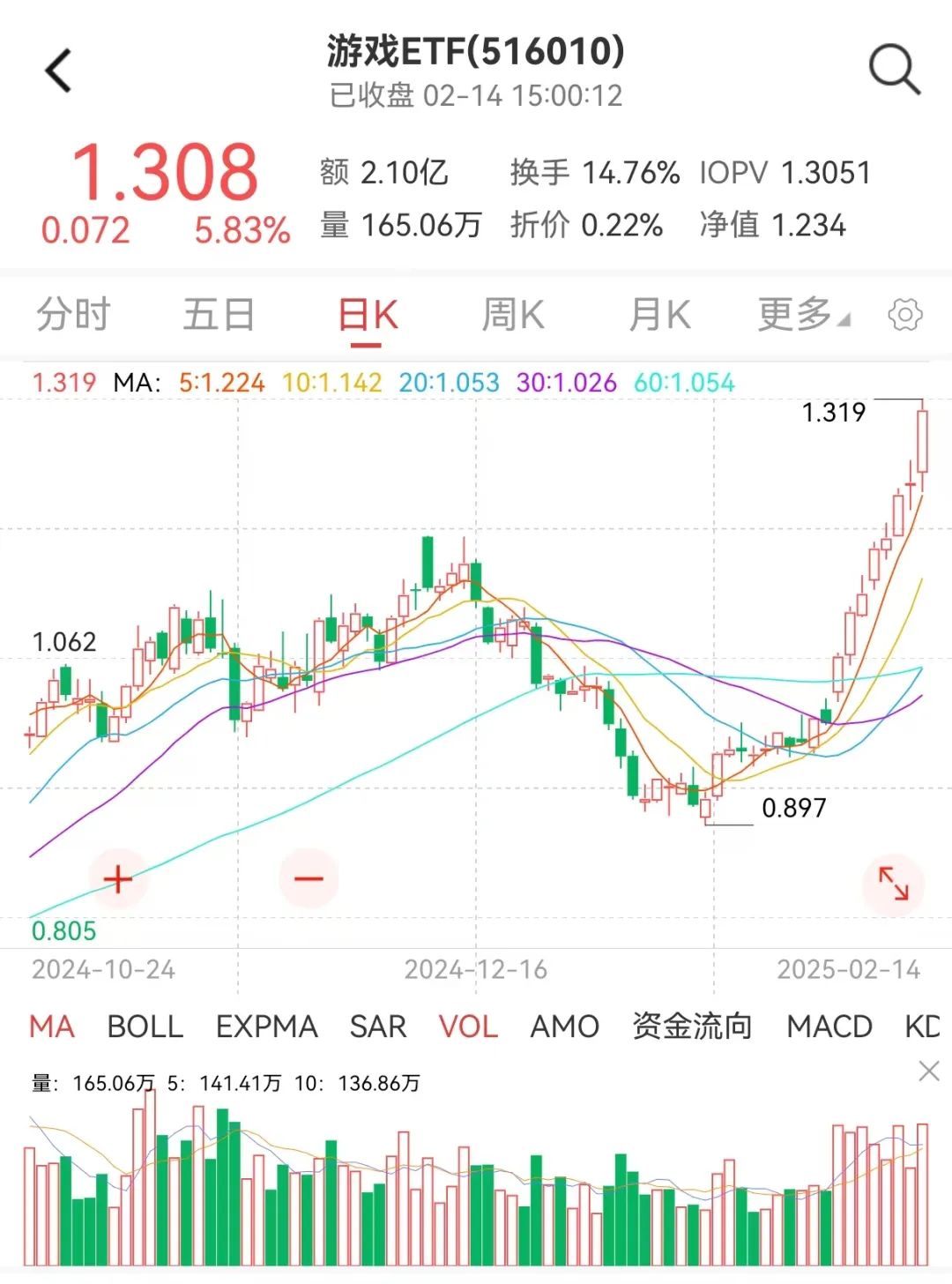Toggle the EXPMA overlay
The height and width of the screenshot is (1284, 952).
pos(267,1027)
